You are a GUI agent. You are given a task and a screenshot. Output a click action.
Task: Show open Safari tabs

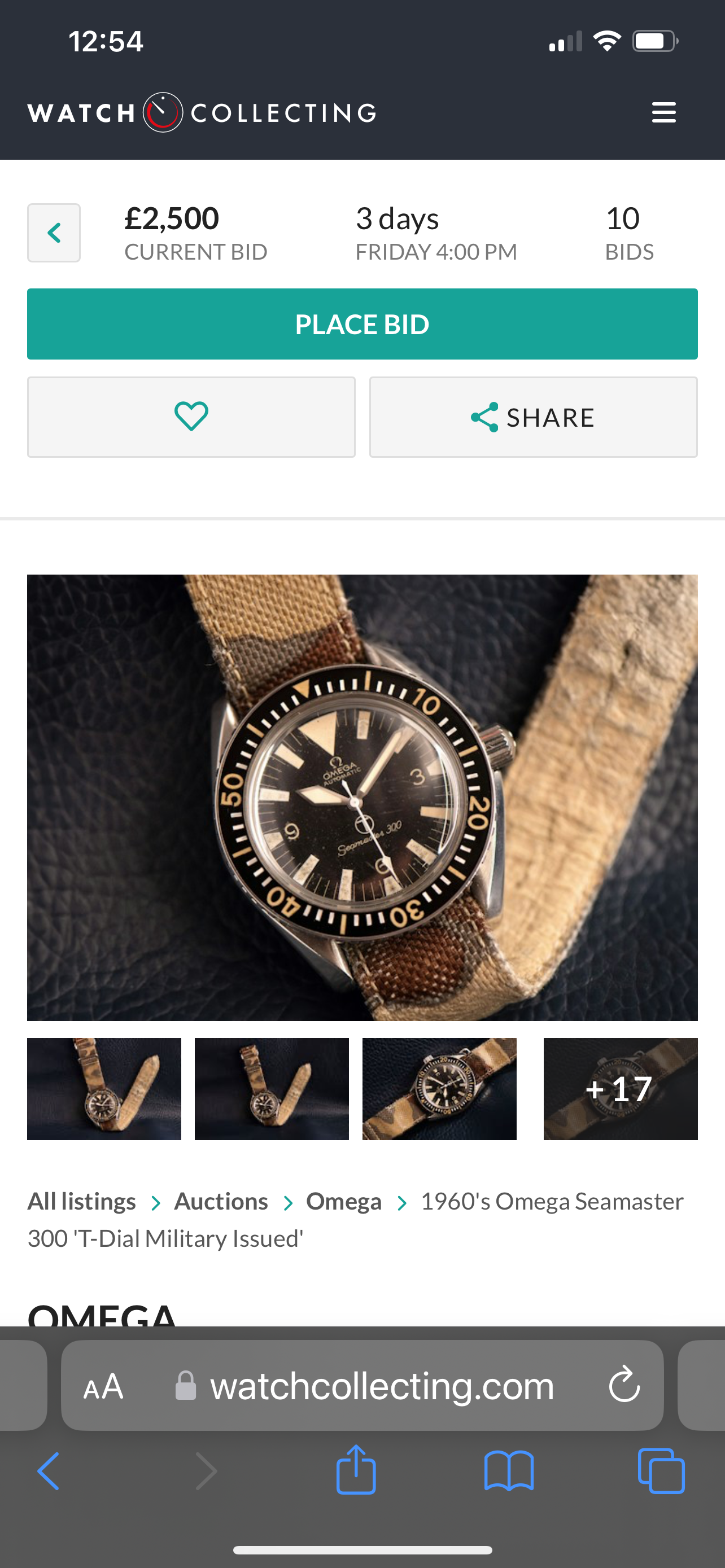[x=661, y=1470]
